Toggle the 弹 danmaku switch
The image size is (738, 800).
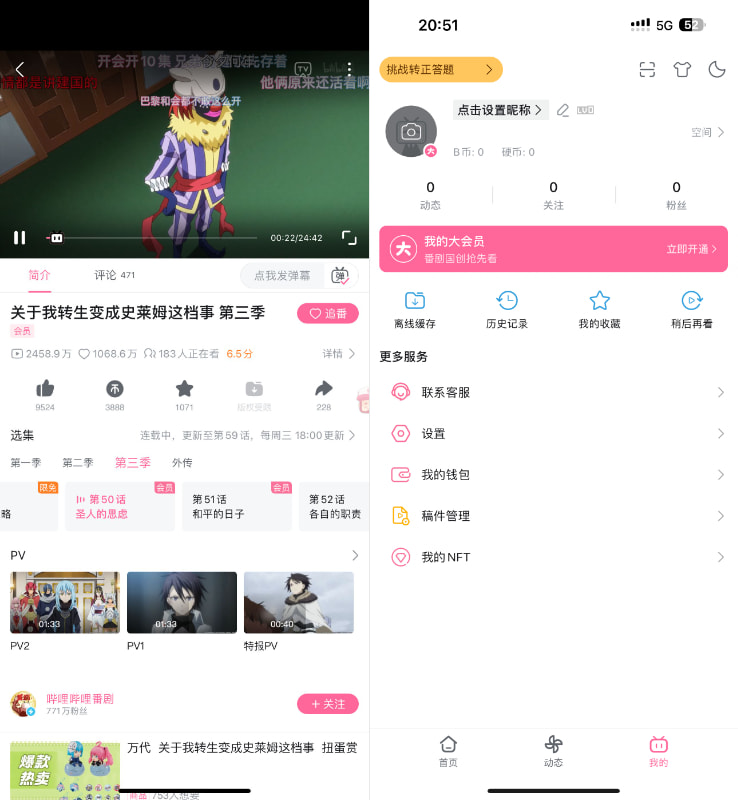point(340,275)
